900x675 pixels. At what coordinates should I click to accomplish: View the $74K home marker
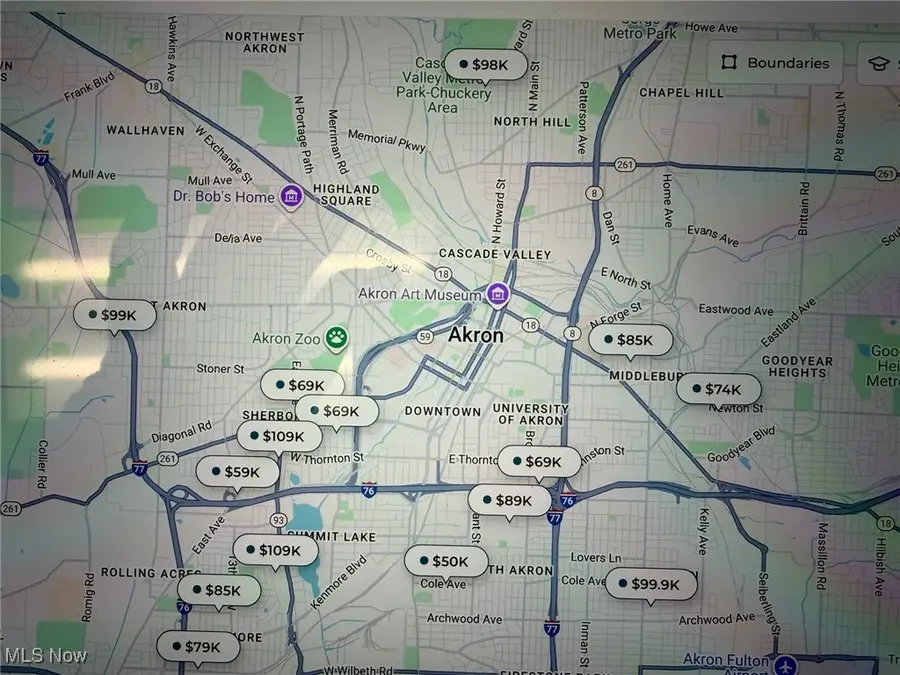718,389
